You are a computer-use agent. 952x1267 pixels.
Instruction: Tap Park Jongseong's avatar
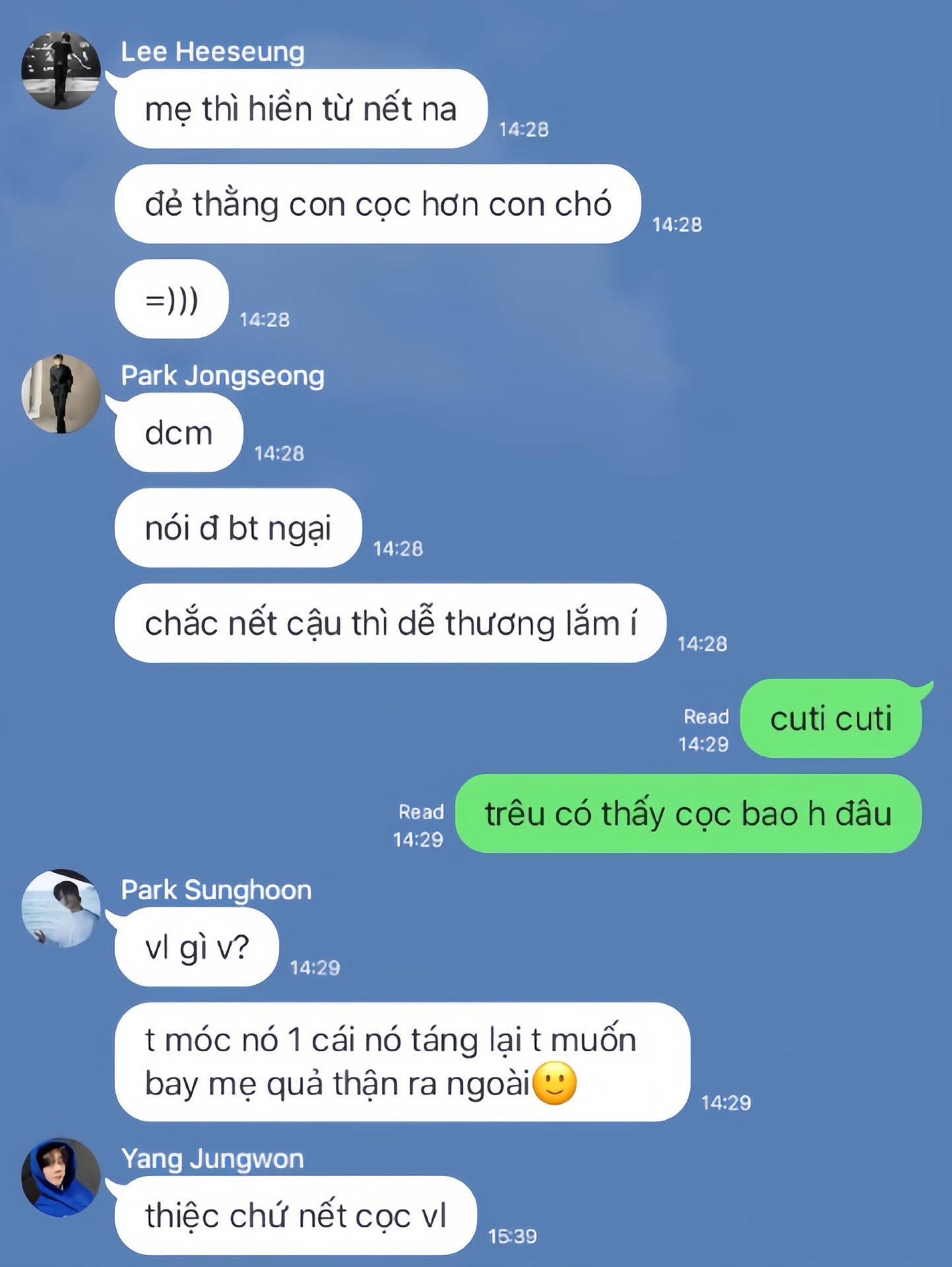(x=61, y=394)
